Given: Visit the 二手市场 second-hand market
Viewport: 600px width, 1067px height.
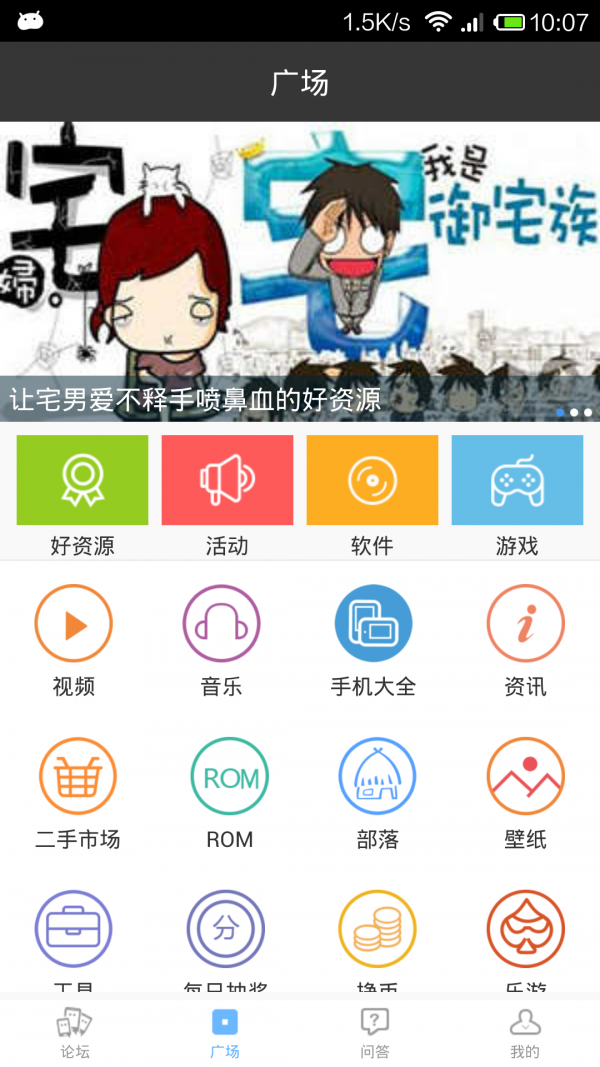Looking at the screenshot, I should tap(77, 777).
